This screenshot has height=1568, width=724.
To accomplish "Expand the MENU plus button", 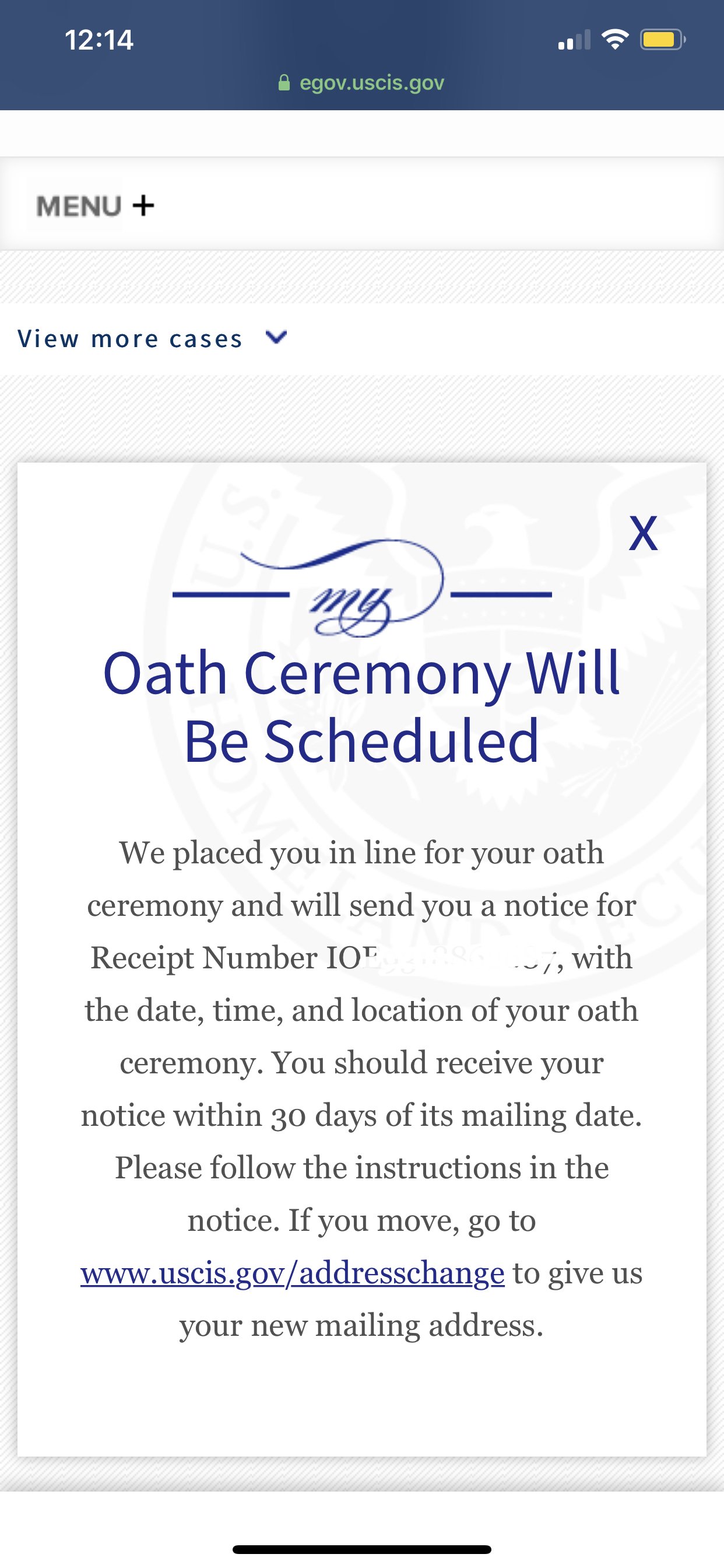I will pyautogui.click(x=96, y=206).
